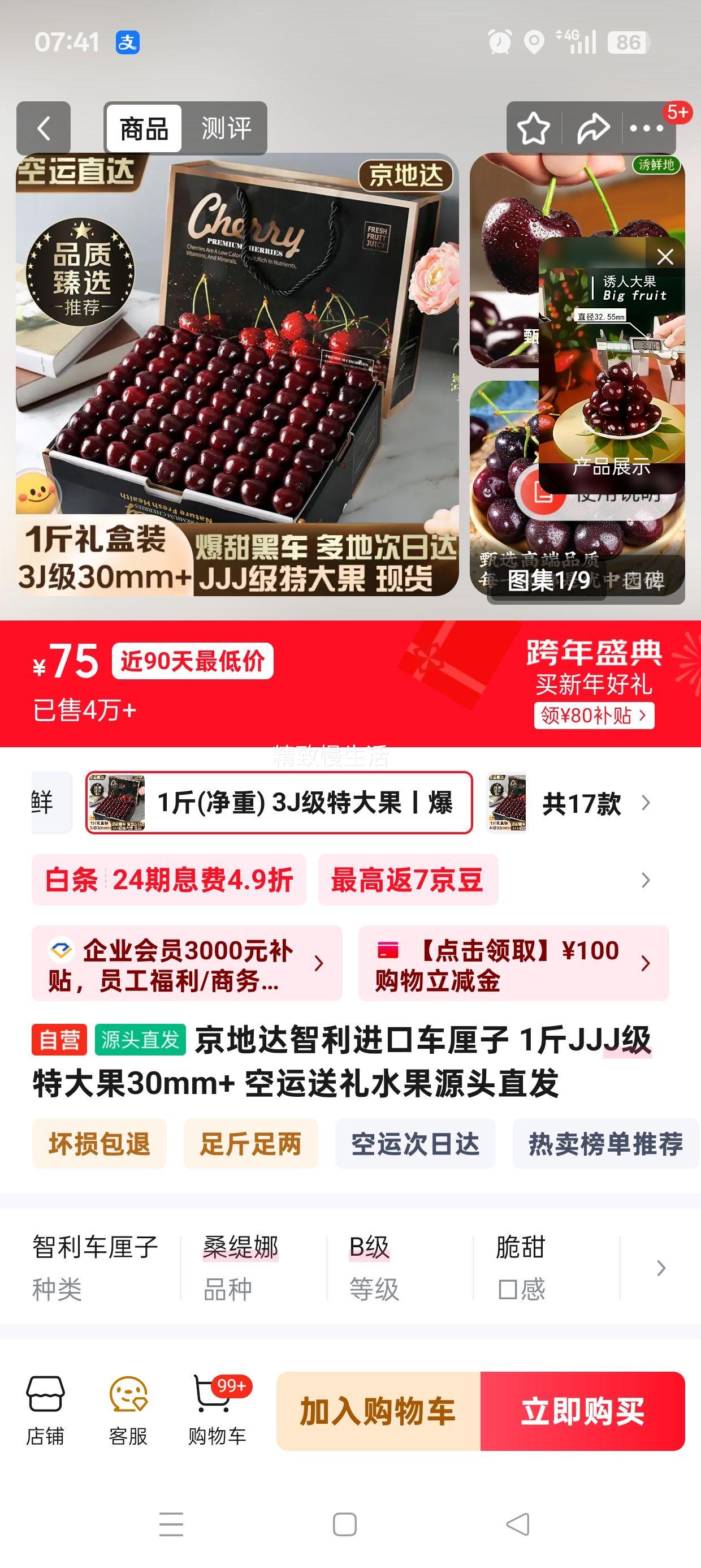Image resolution: width=701 pixels, height=1568 pixels.
Task: Toggle the favorite star for this product
Action: coord(534,128)
